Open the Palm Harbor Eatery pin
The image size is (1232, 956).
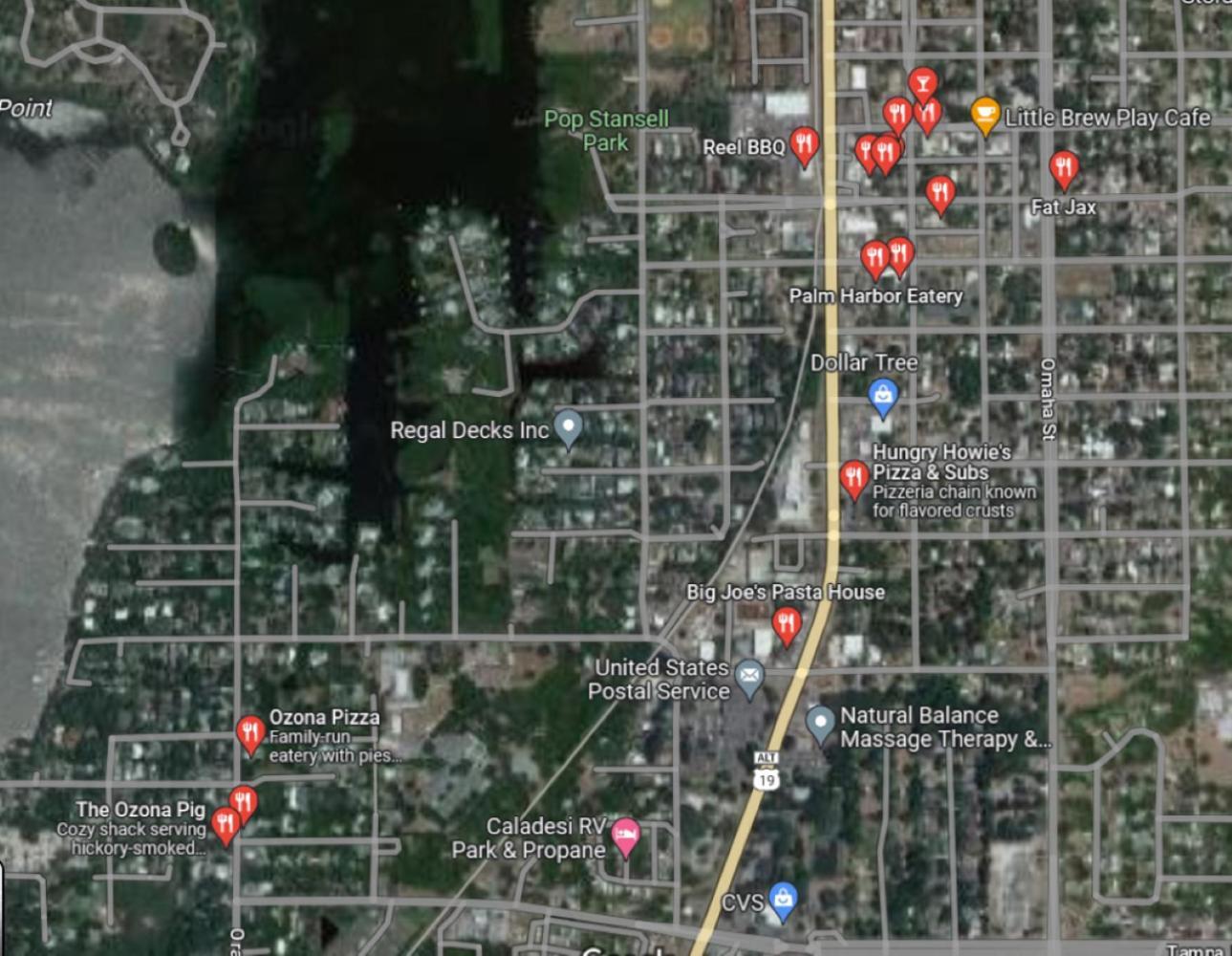[x=875, y=257]
